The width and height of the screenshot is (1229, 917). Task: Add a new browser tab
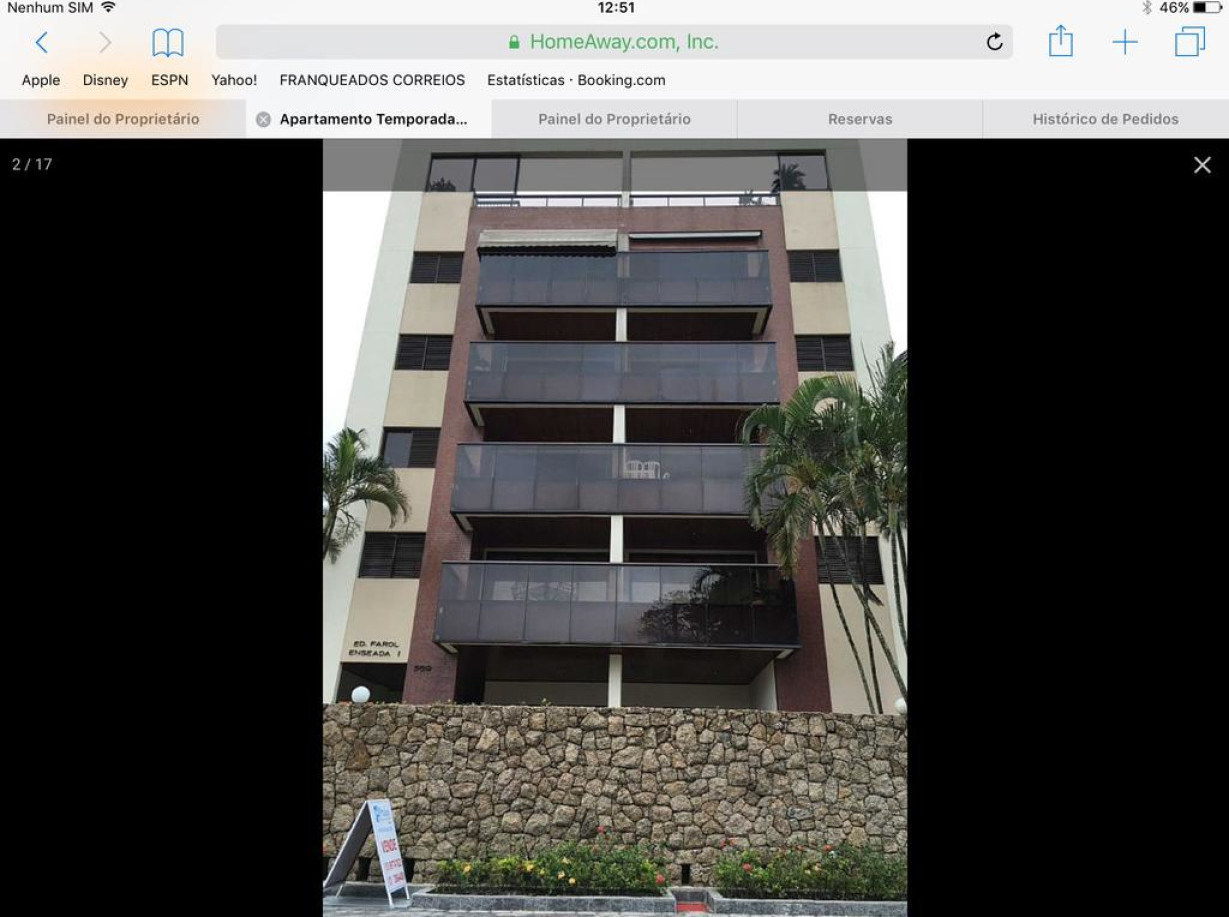(1125, 42)
